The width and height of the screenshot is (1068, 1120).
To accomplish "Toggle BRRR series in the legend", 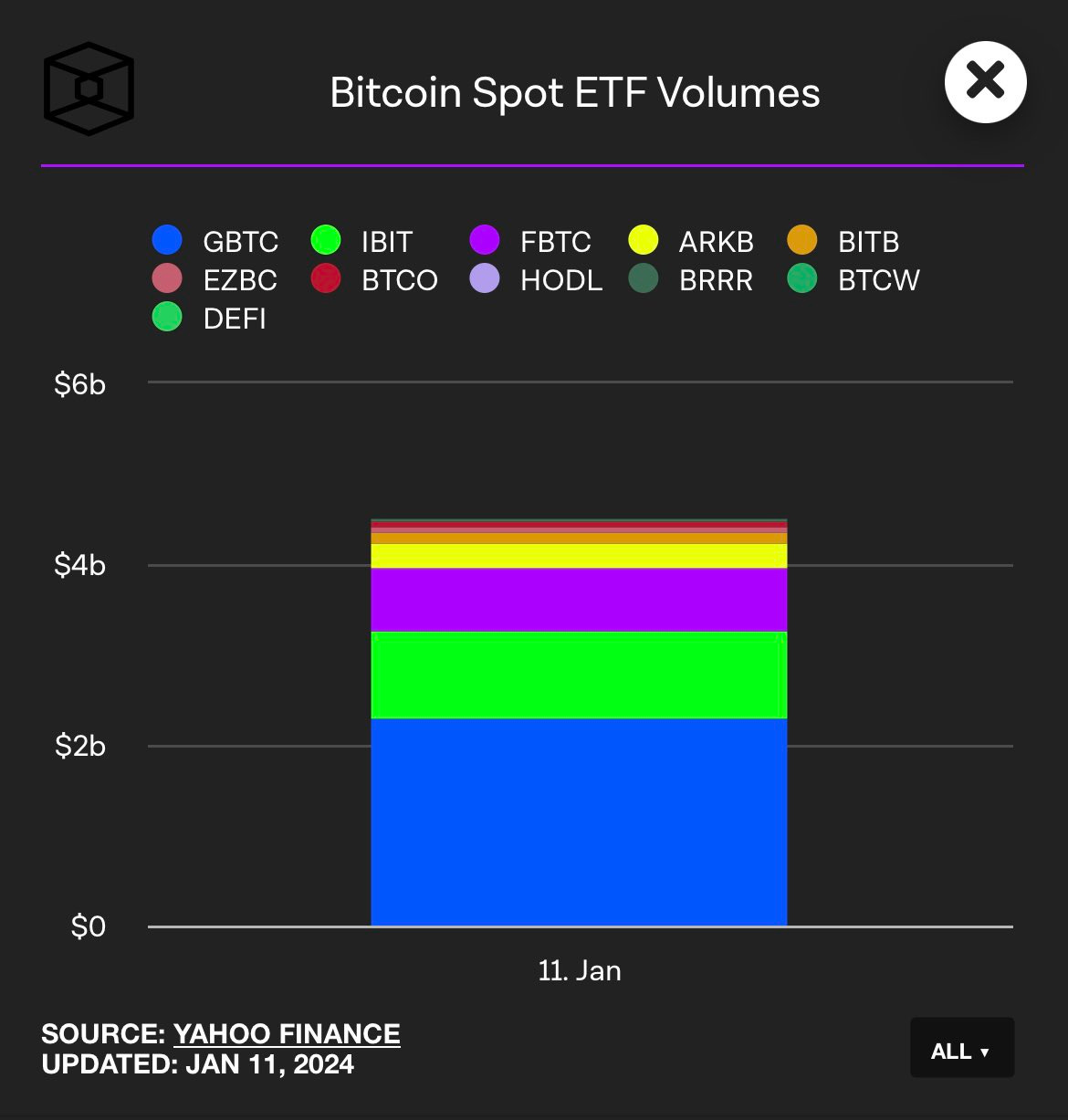I will point(692,280).
